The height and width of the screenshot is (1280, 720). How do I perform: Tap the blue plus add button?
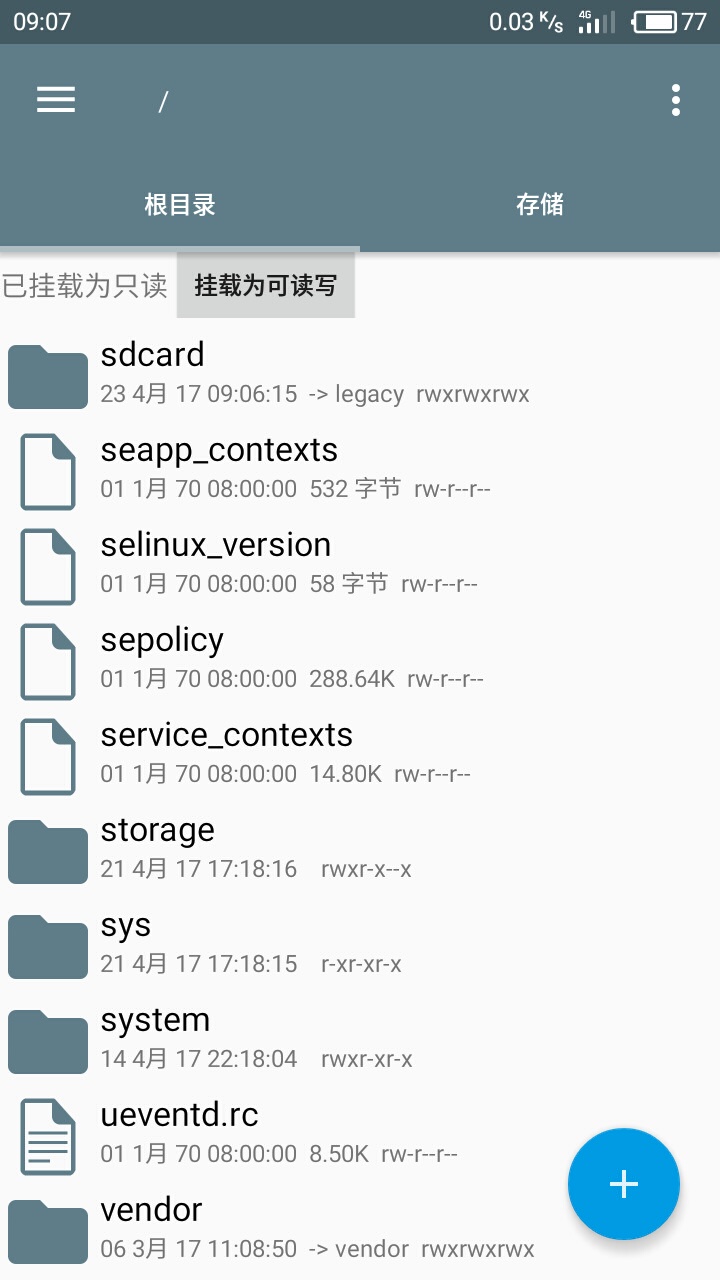point(623,1184)
